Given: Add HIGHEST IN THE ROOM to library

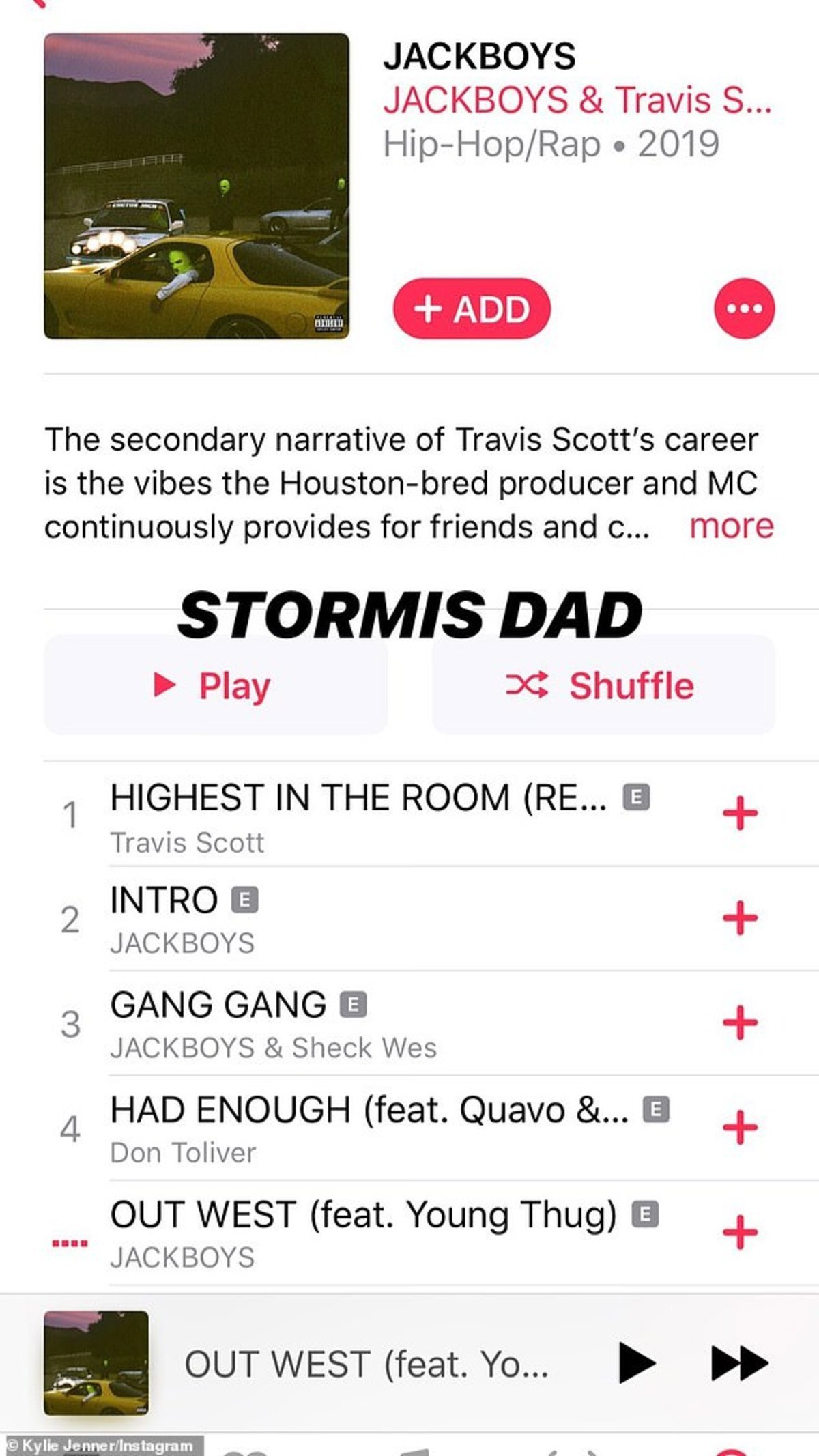Looking at the screenshot, I should (x=741, y=814).
